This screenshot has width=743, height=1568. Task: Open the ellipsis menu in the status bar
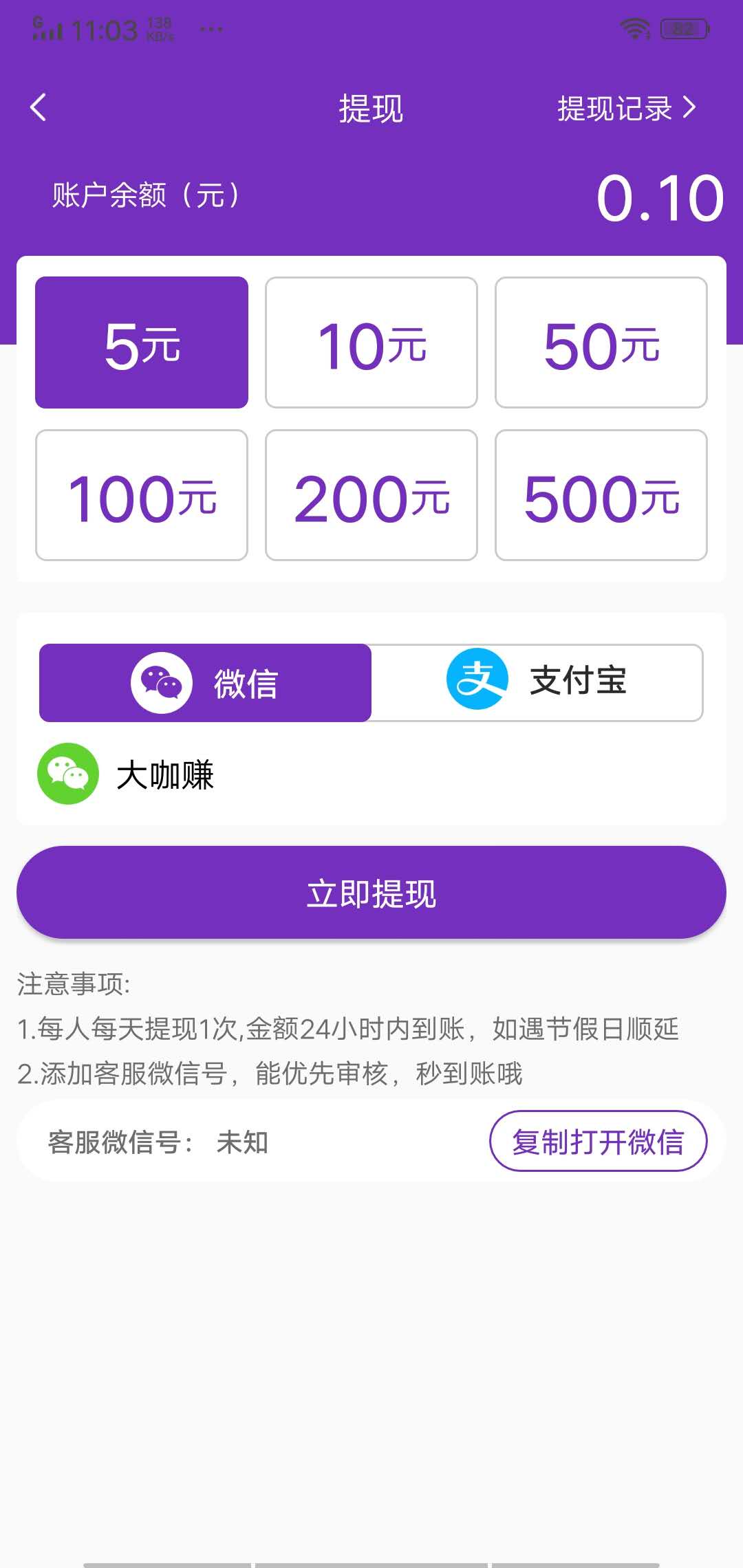[212, 29]
